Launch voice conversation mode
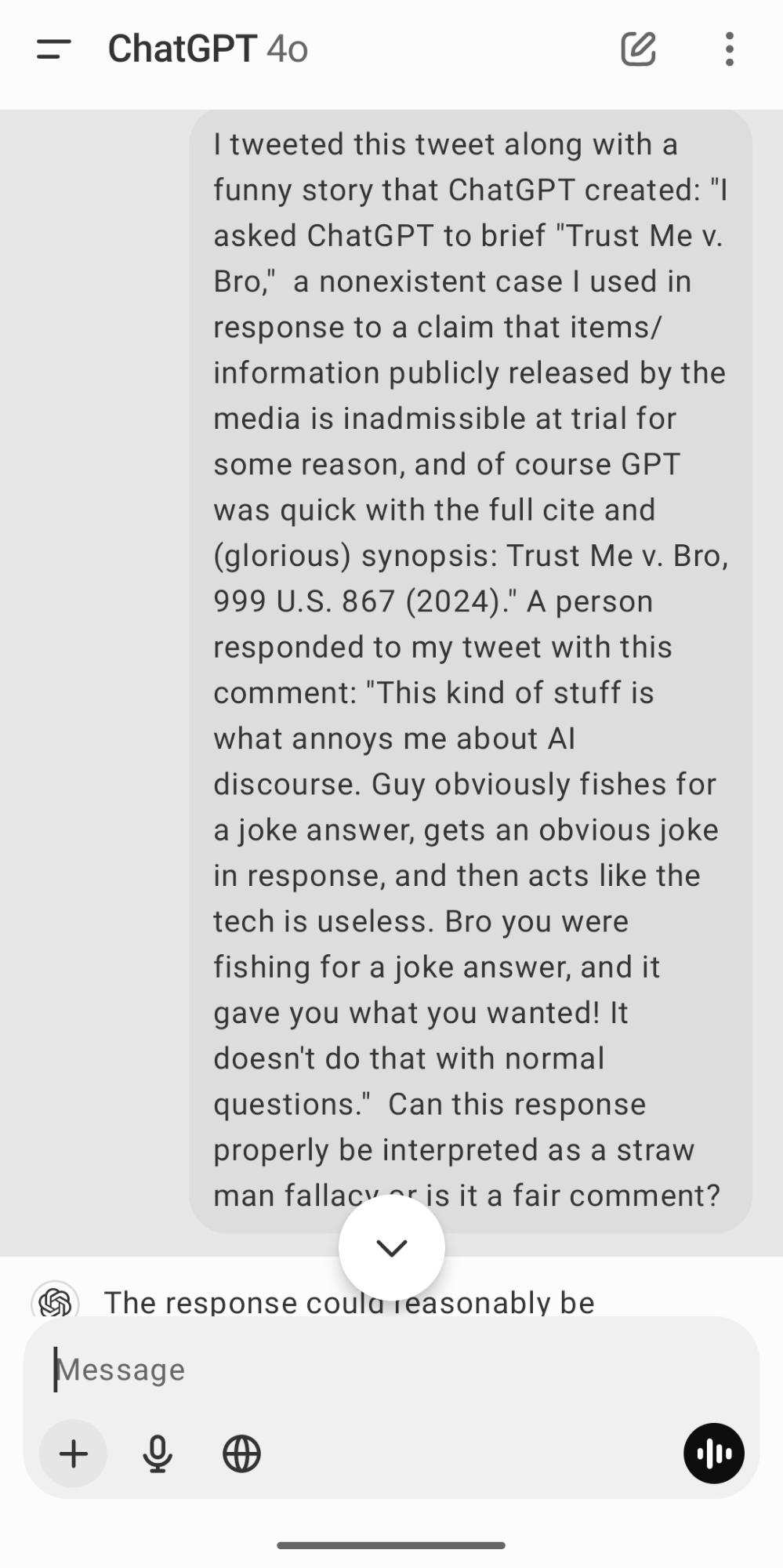Viewport: 783px width, 1568px height. tap(713, 1454)
